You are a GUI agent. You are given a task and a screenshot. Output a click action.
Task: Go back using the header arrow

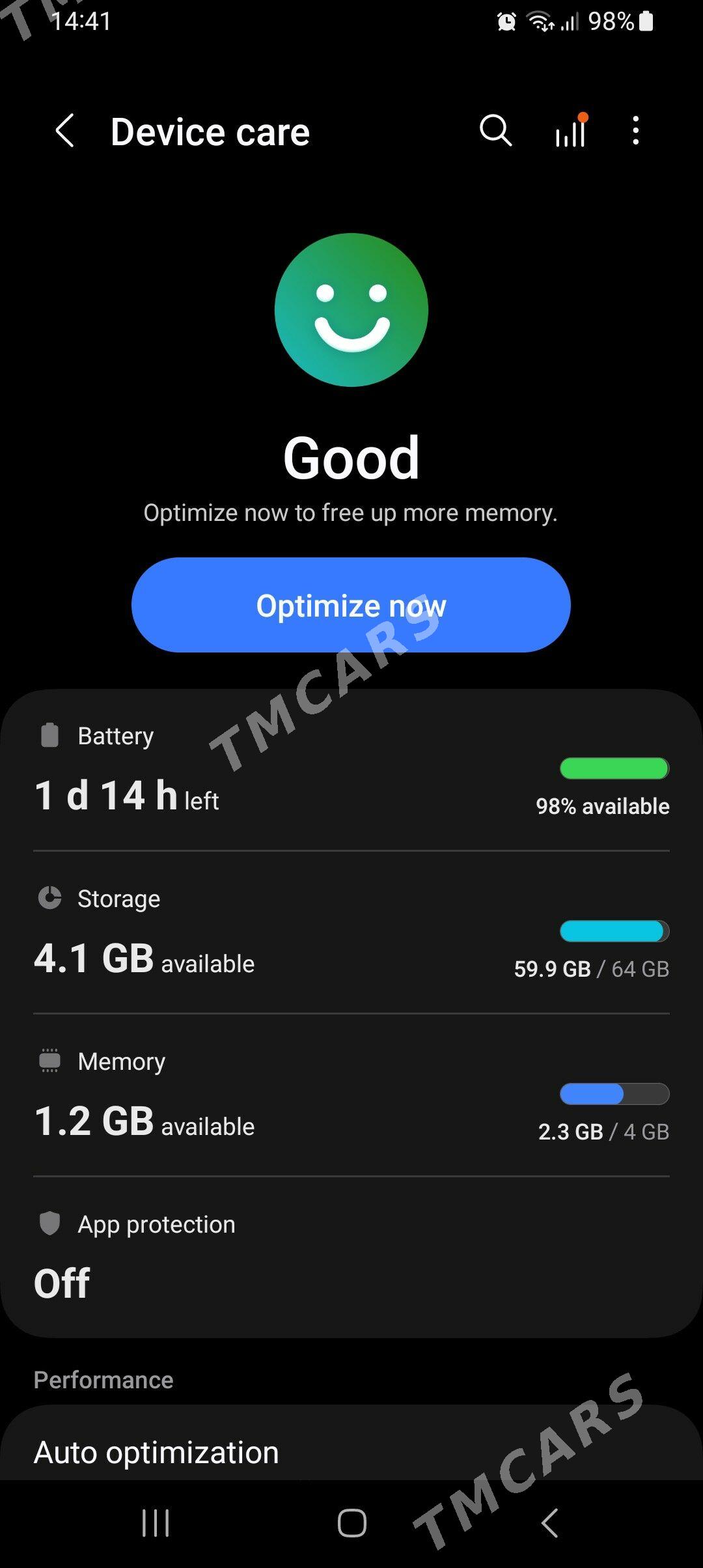[64, 132]
